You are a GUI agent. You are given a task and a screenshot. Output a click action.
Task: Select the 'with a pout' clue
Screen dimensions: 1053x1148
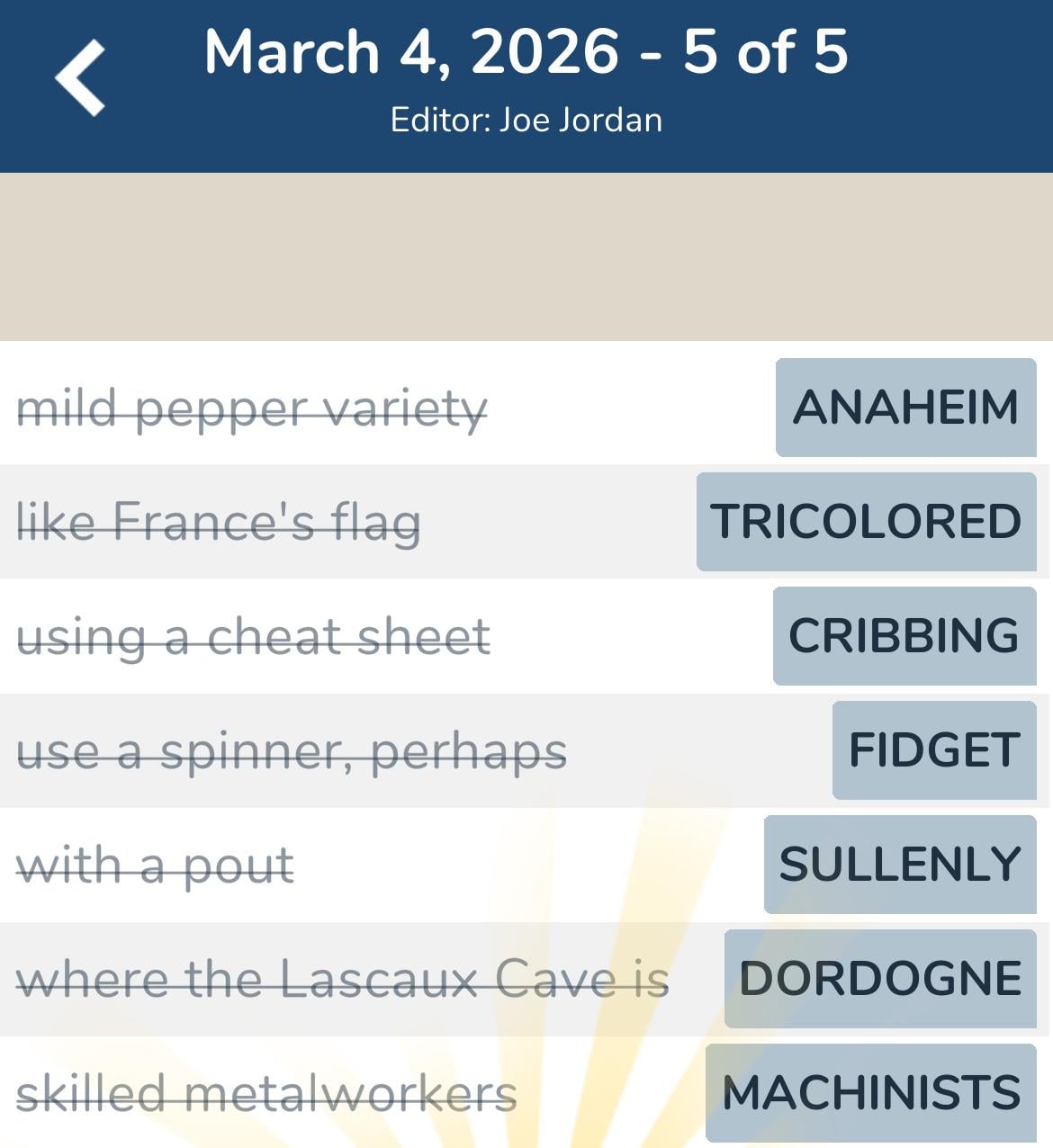pos(153,865)
